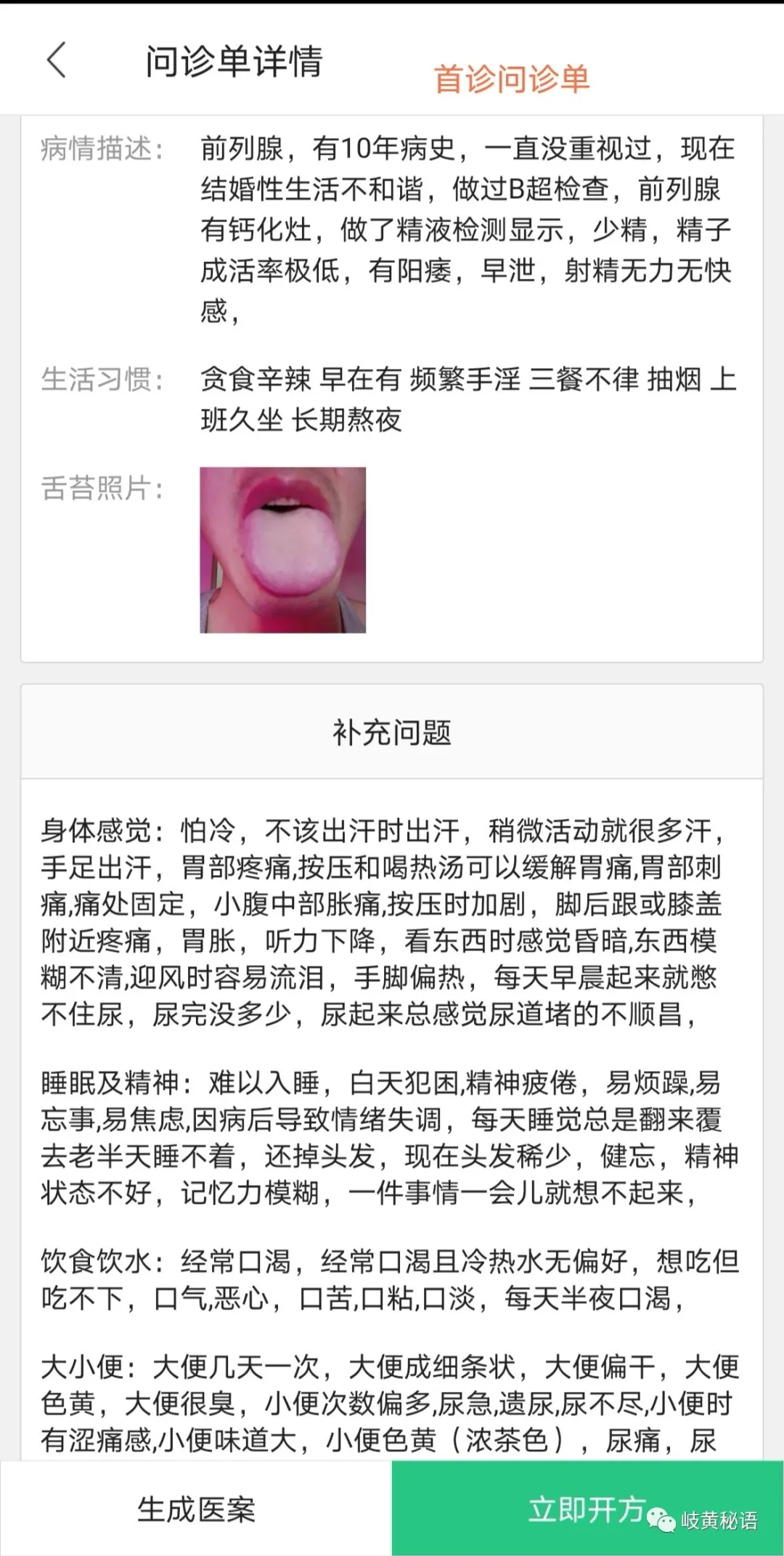Open the 舌苔照片 tongue photo
784x1556 pixels.
(283, 550)
